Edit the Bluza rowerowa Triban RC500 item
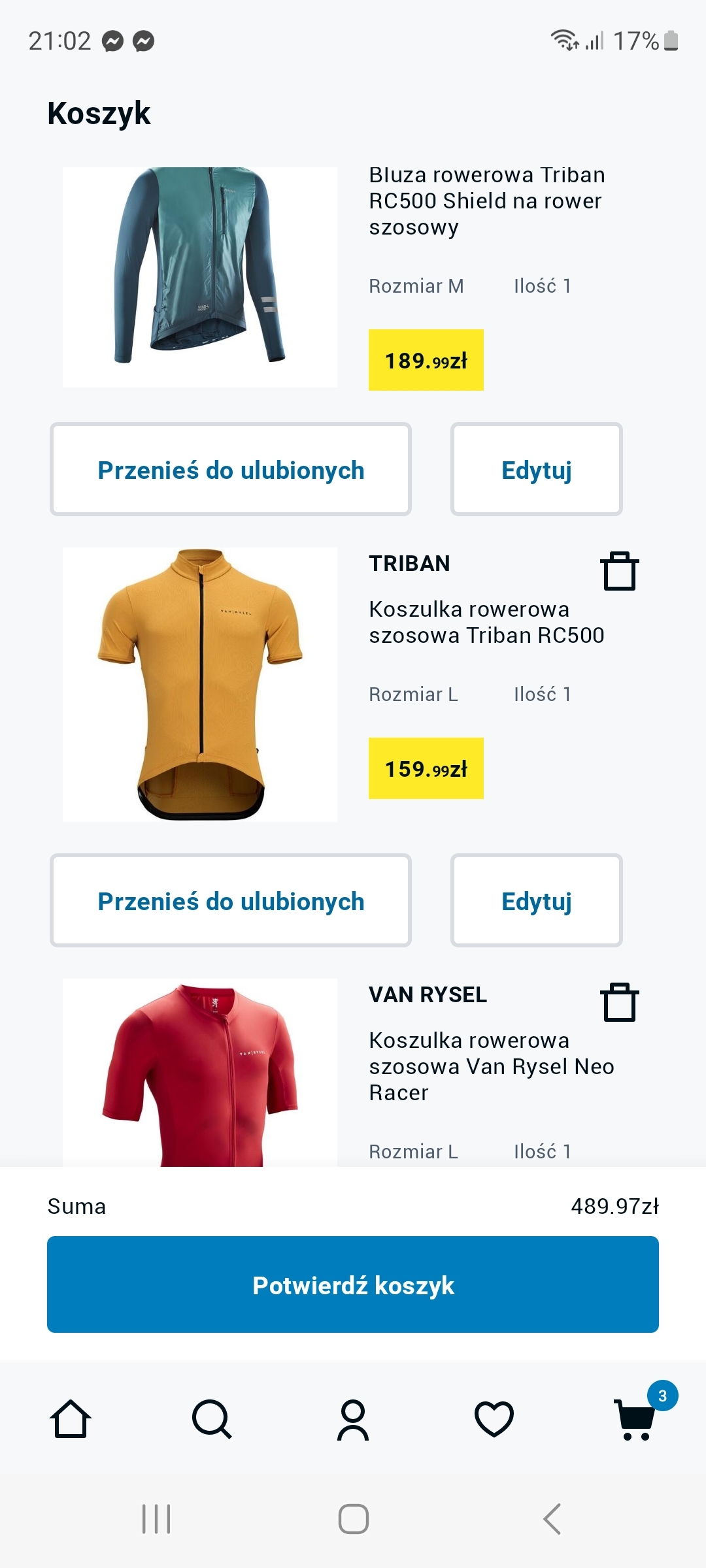The image size is (706, 1568). point(536,470)
